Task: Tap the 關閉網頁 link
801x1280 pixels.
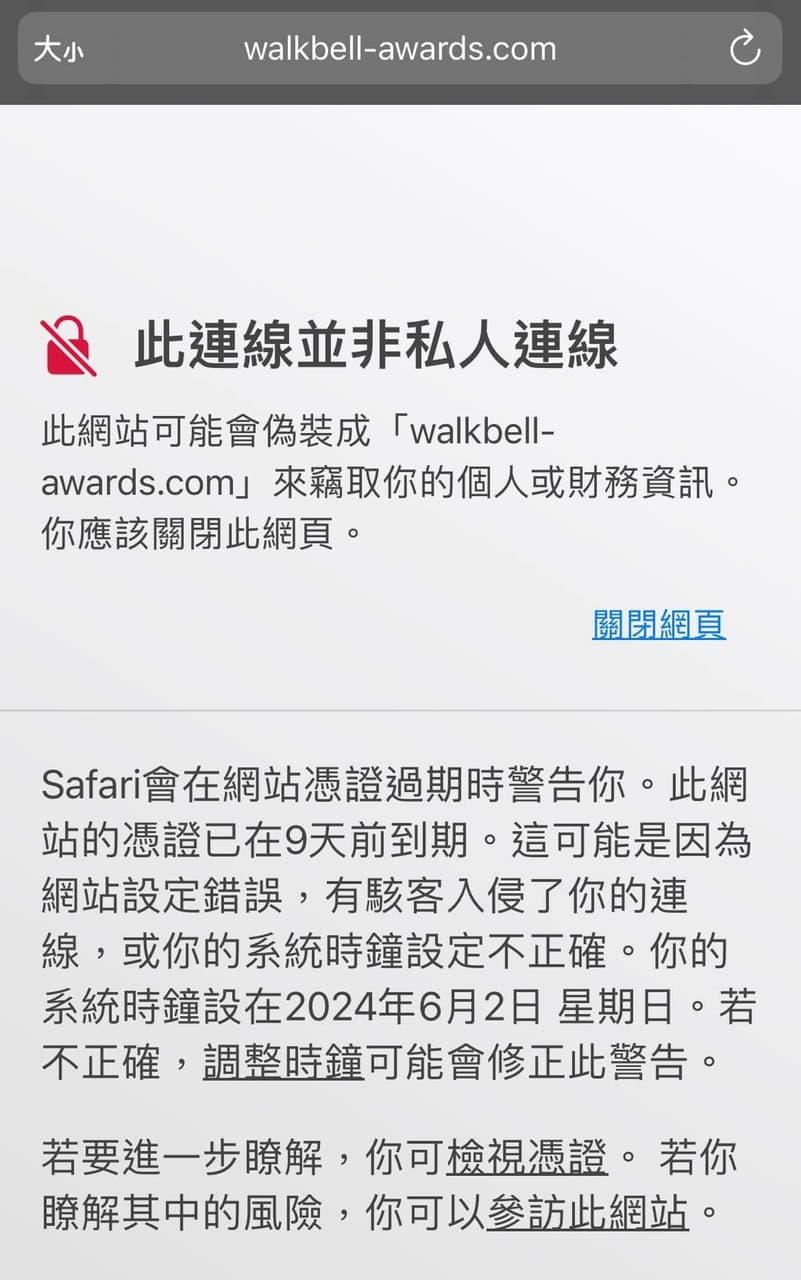Action: 659,624
